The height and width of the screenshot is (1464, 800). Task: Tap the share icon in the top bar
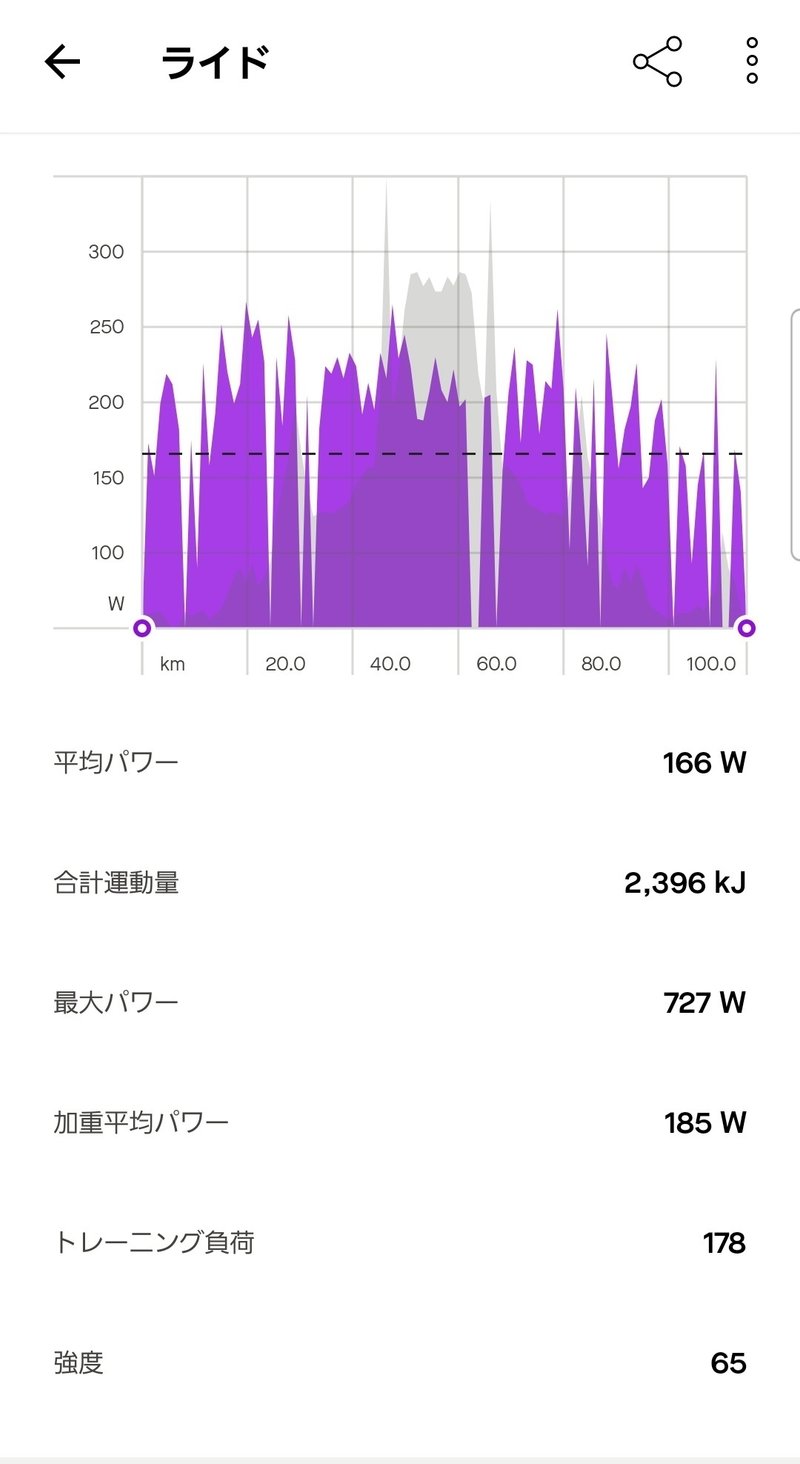pyautogui.click(x=658, y=62)
